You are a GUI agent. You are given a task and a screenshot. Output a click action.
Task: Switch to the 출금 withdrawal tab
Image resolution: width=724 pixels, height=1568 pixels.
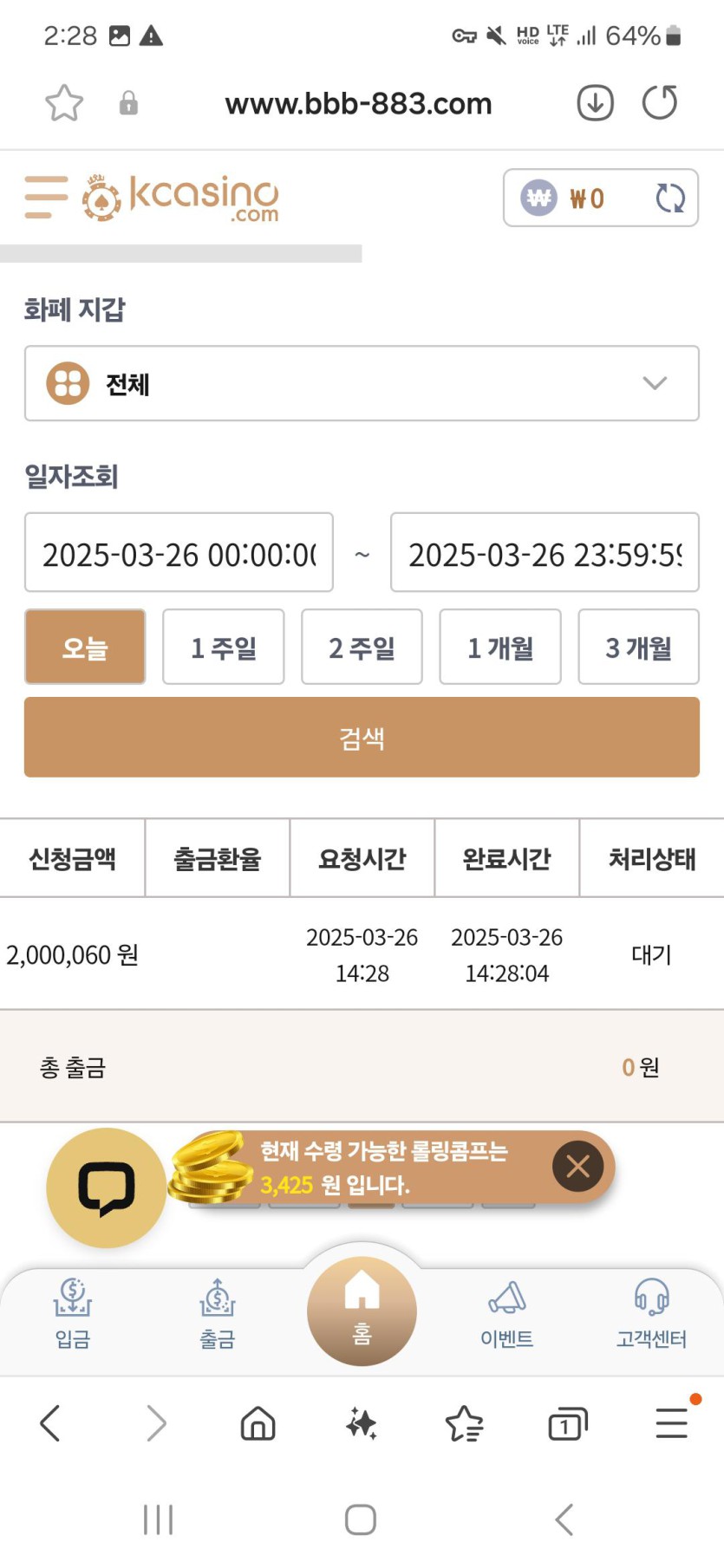pos(217,1314)
